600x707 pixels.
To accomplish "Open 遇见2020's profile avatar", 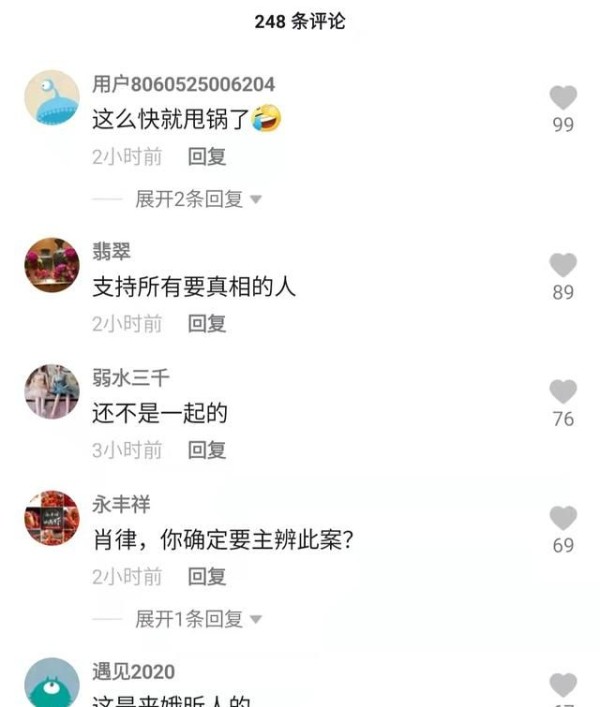I will (51, 684).
